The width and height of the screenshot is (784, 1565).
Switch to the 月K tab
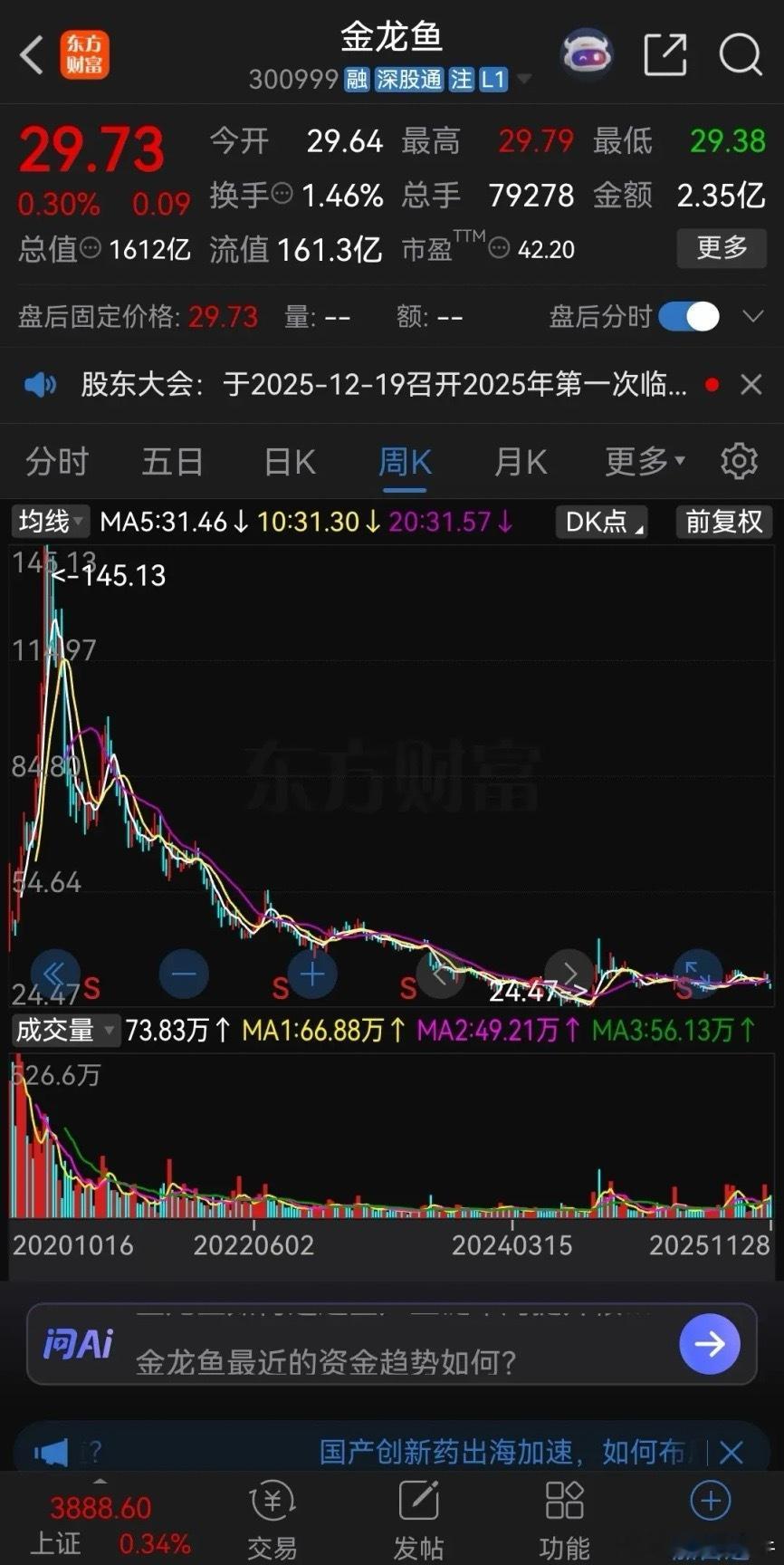[x=519, y=461]
